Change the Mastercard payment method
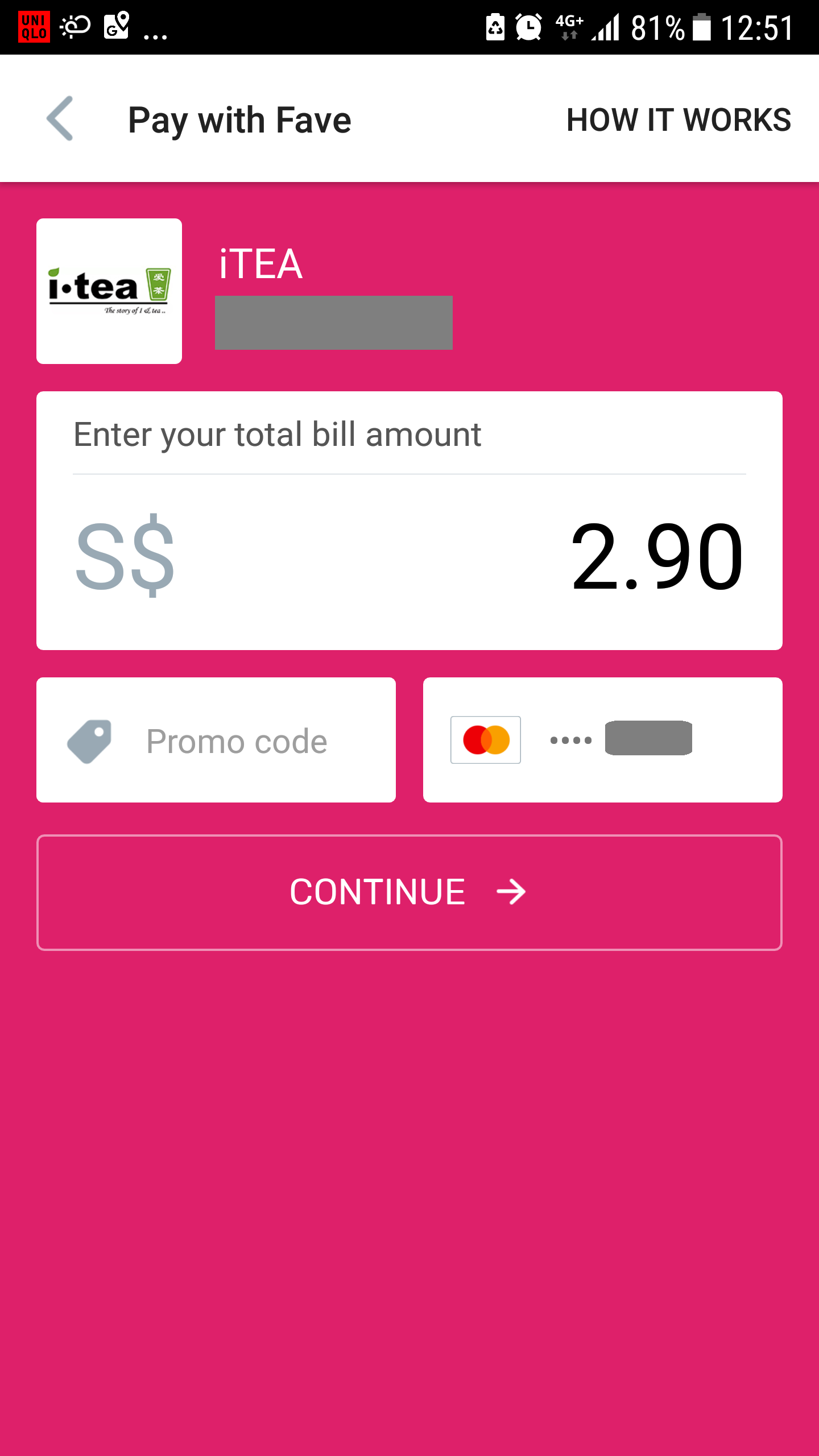819x1456 pixels. coord(602,740)
